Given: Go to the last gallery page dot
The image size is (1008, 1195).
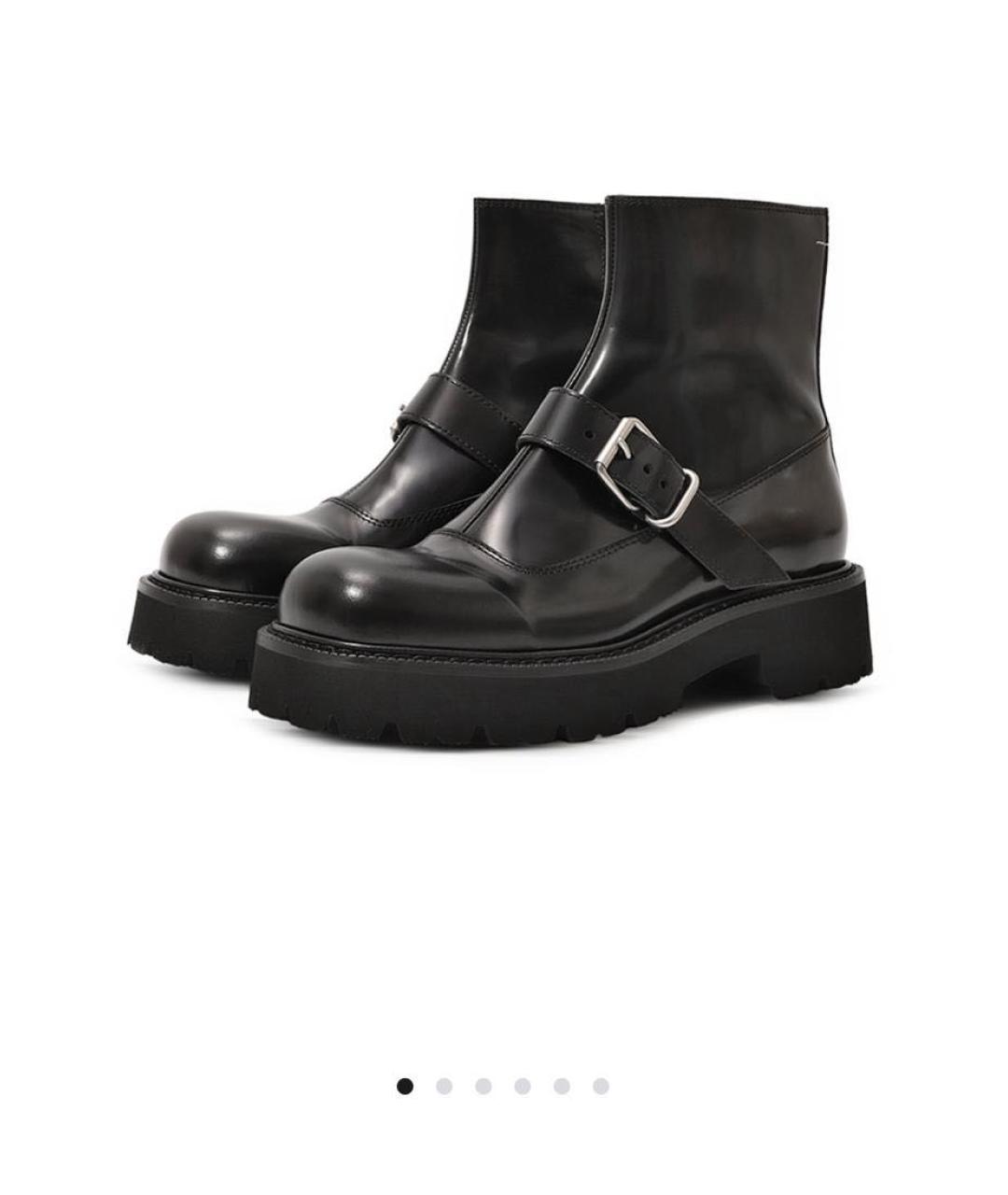Looking at the screenshot, I should pos(601,1086).
